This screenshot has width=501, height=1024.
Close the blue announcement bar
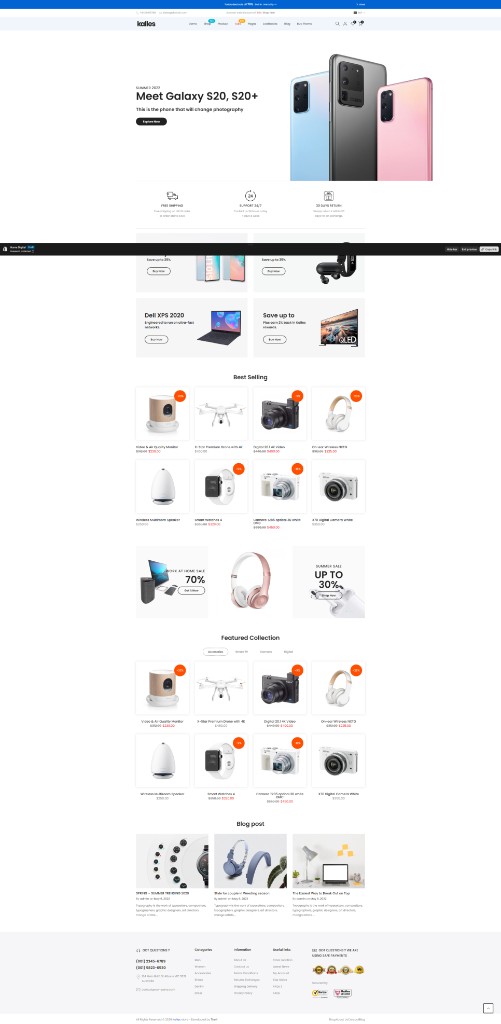[x=361, y=4]
